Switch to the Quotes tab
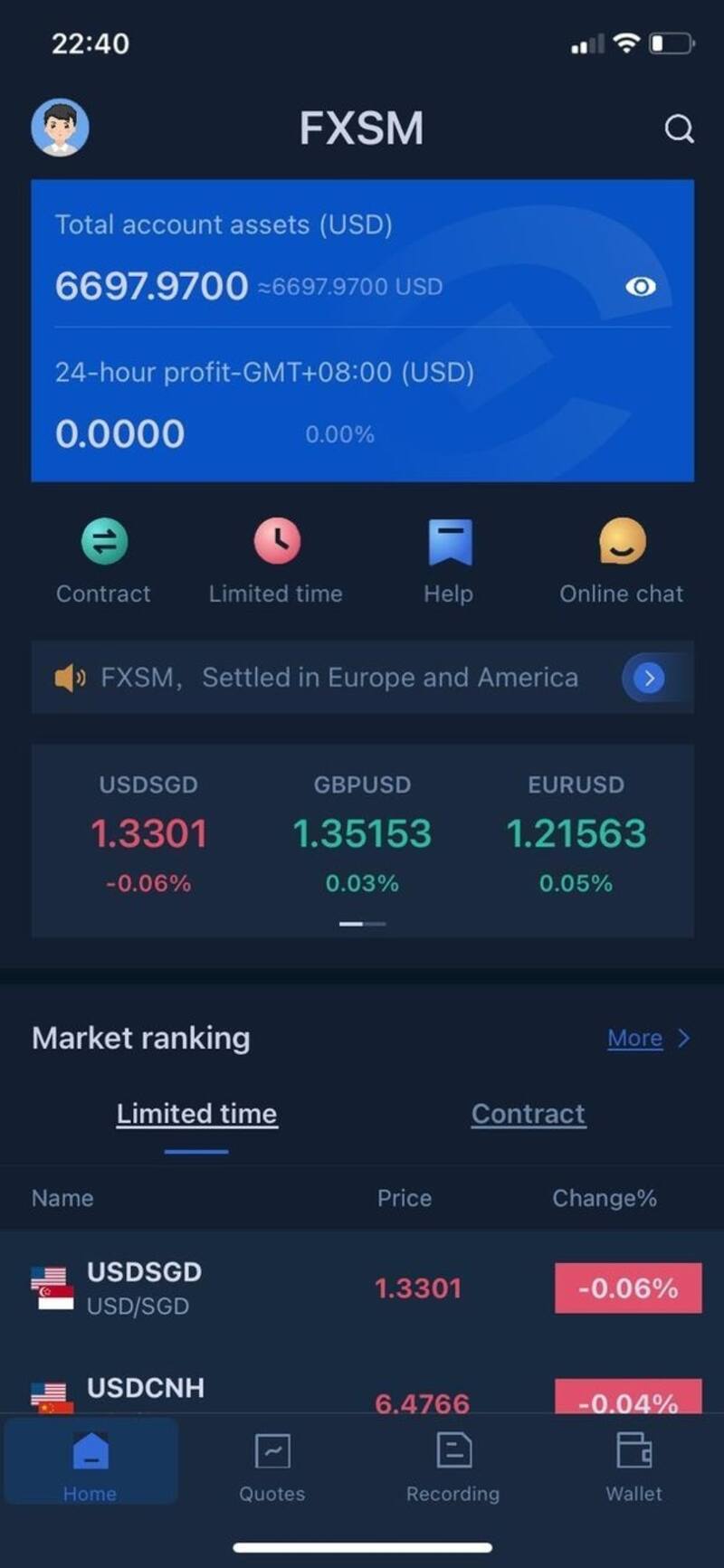Screen dimensions: 724x1568 point(271,1462)
